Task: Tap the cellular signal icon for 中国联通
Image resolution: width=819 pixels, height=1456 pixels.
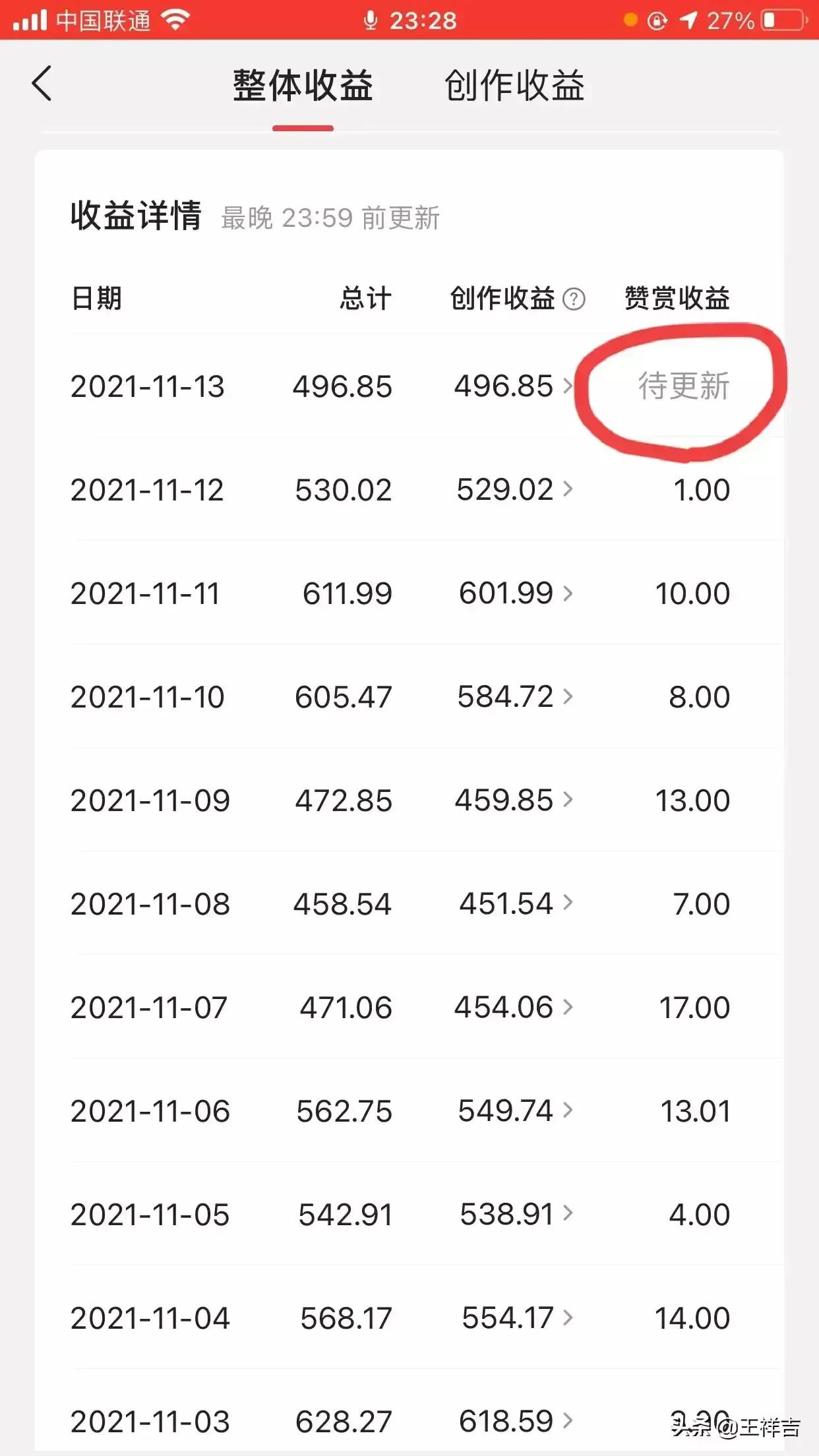Action: (29, 20)
